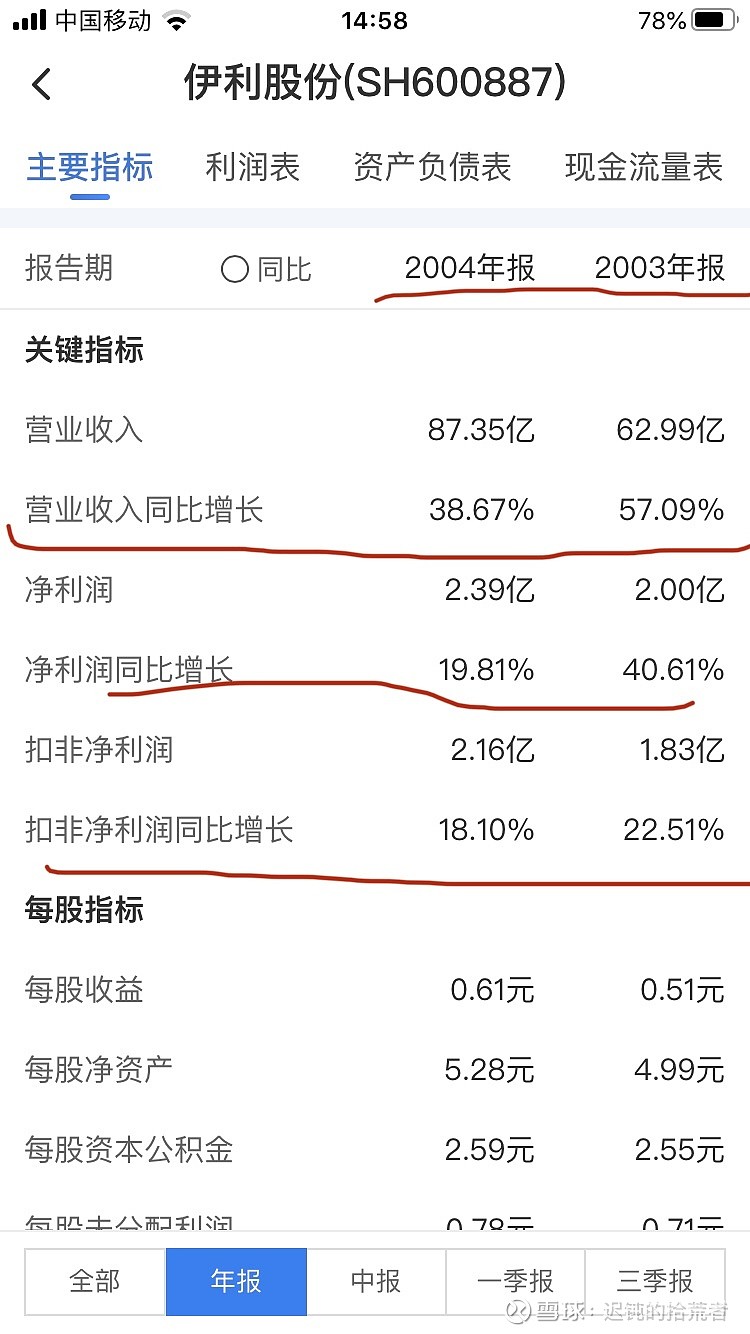Open the 资产负债表 tab

432,167
